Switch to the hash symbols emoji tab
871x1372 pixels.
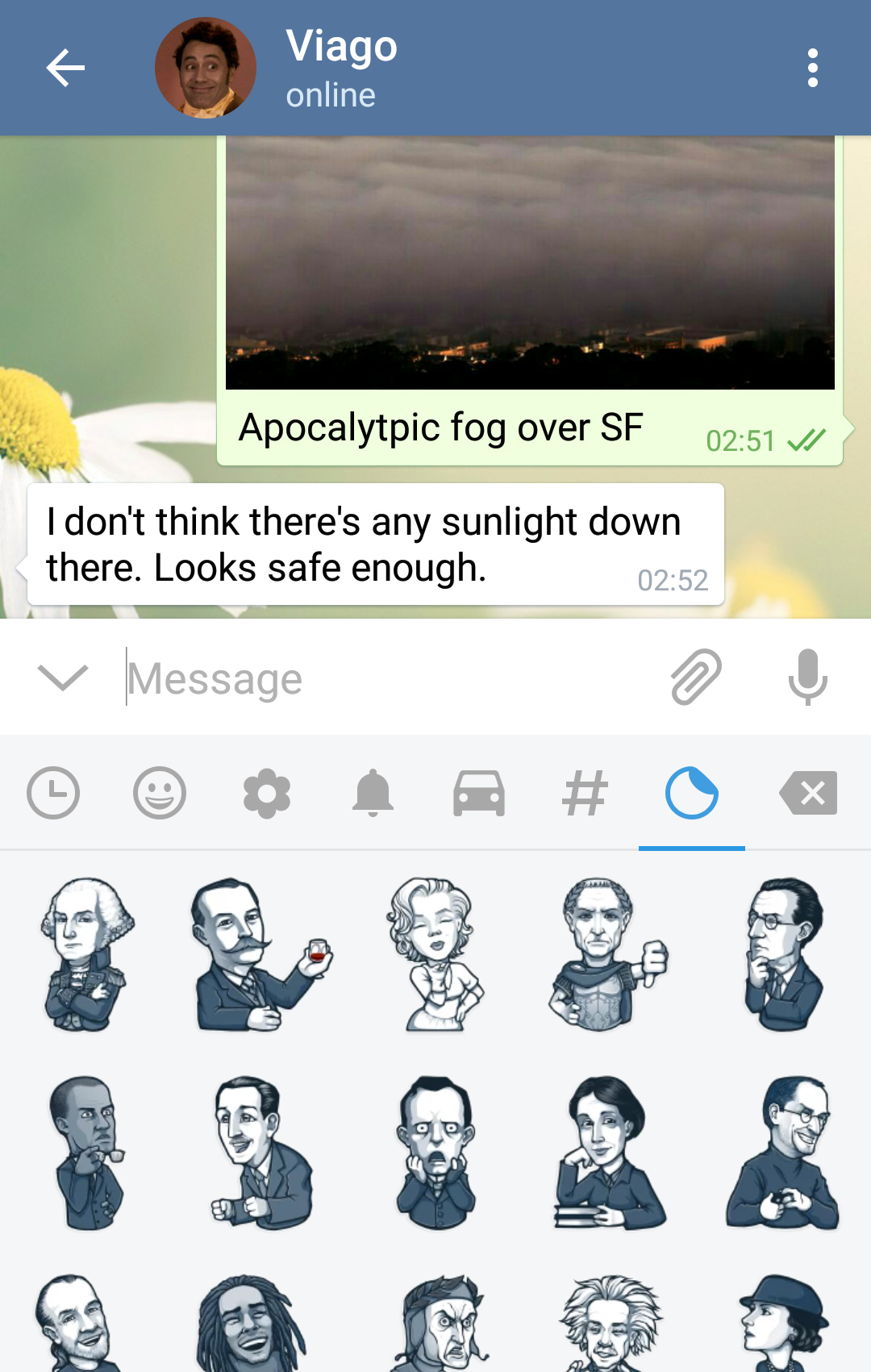tap(585, 793)
